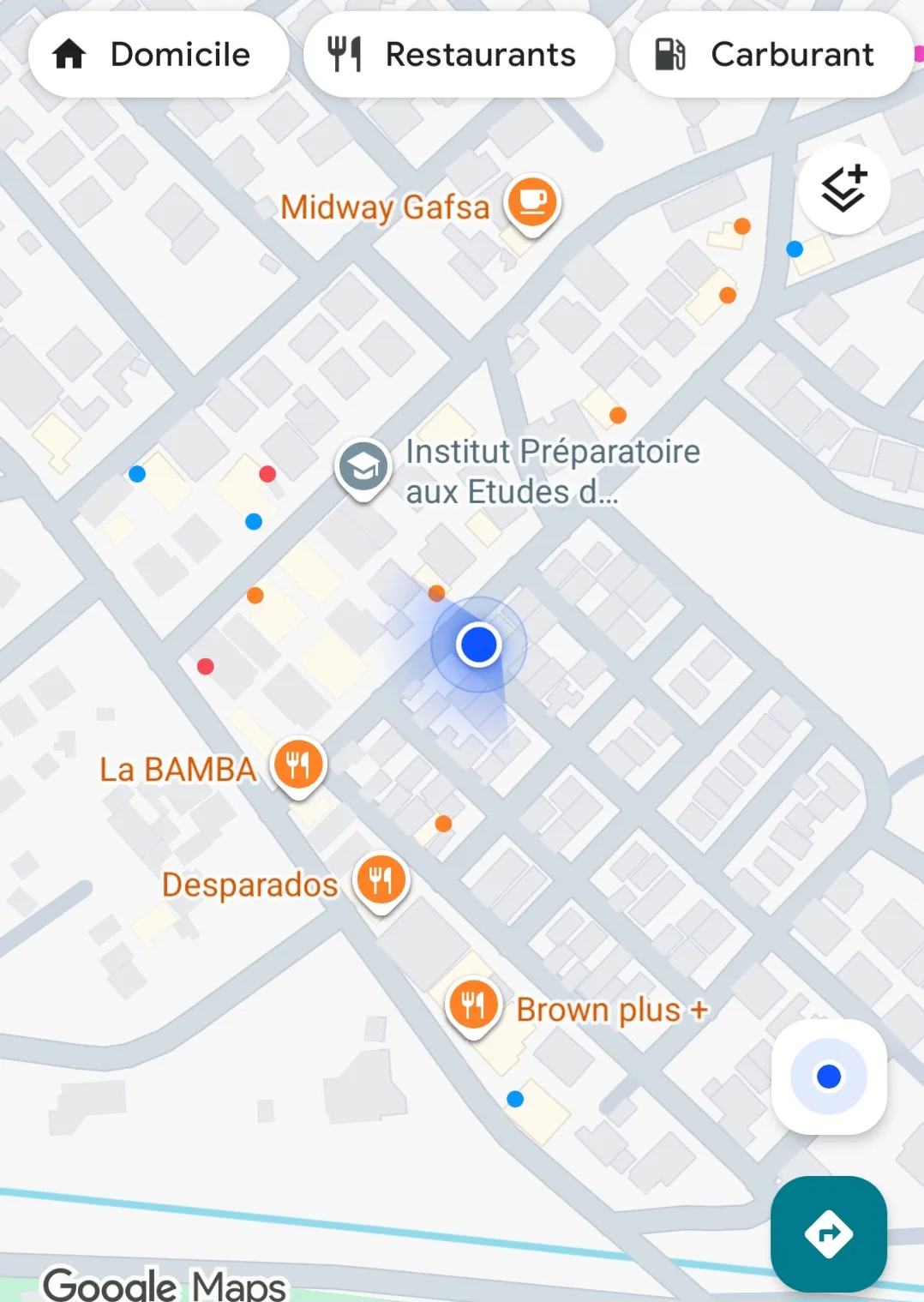
Task: Select the truncated Institut Préparatoire label text
Action: coord(552,471)
